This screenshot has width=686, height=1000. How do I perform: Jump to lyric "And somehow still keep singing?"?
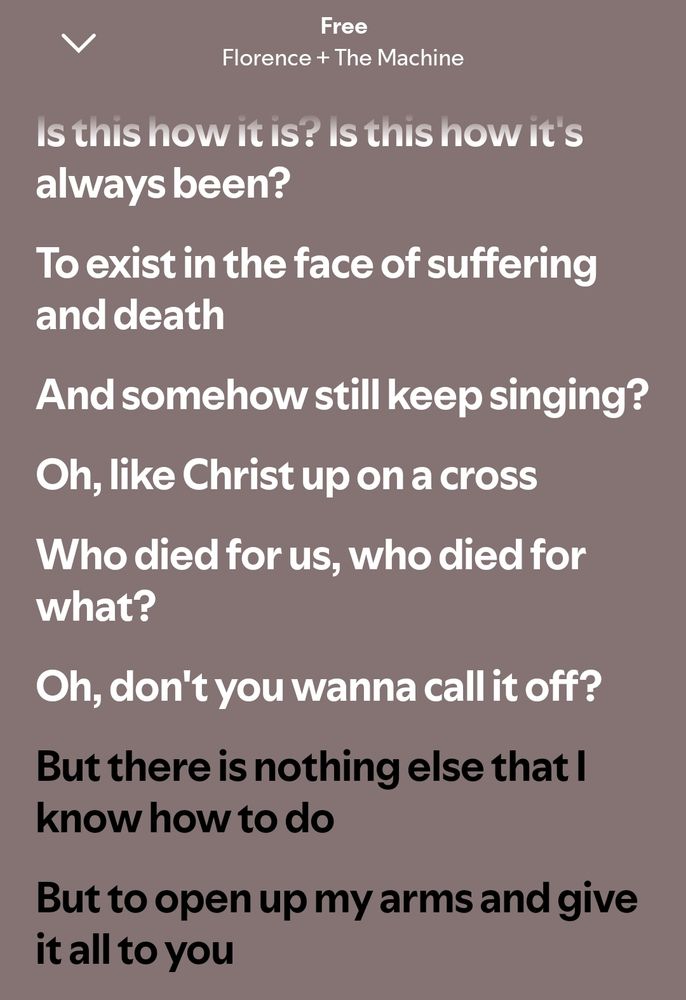(342, 396)
